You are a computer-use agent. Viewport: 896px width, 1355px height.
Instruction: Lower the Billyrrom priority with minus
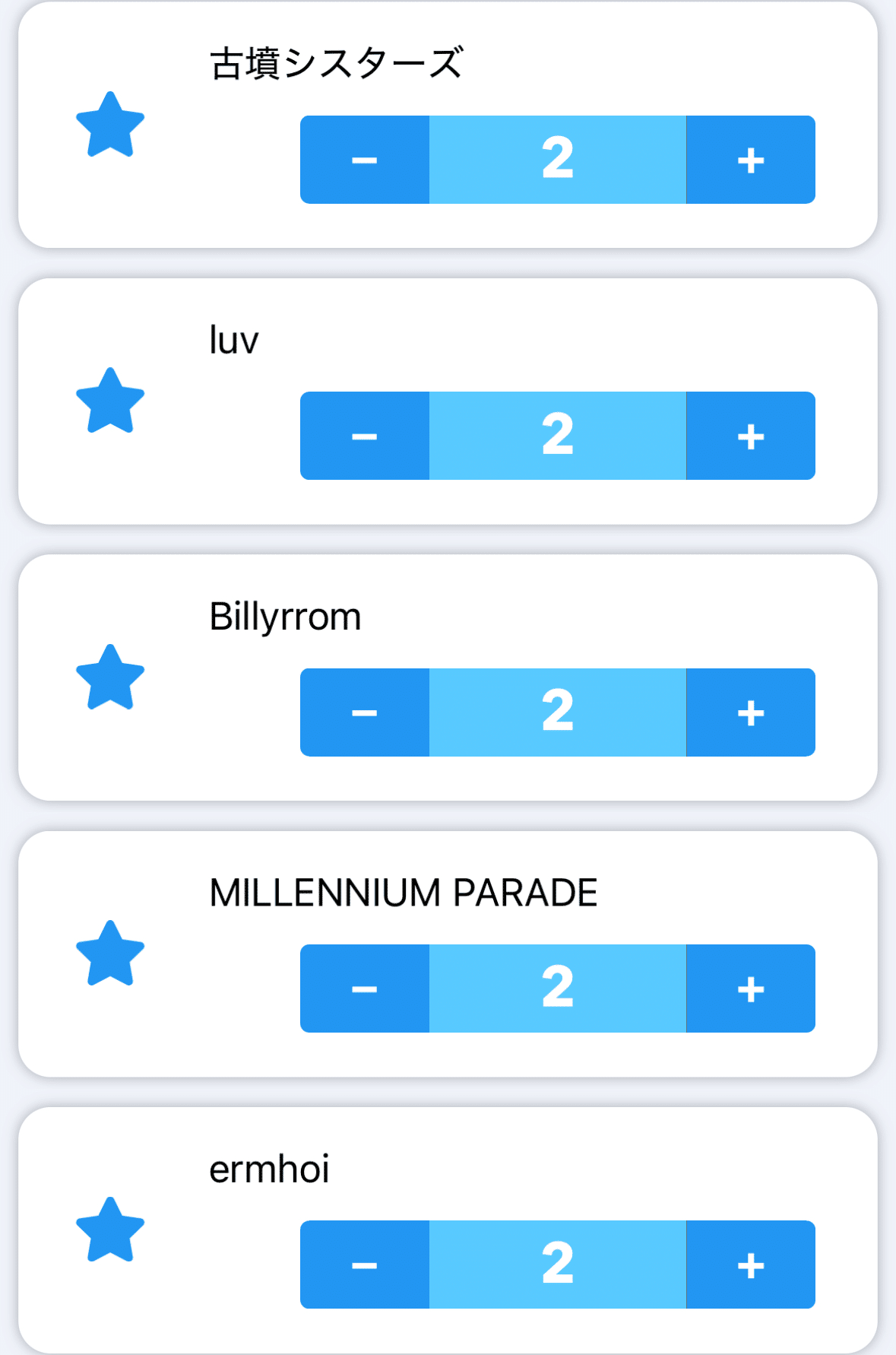point(365,712)
